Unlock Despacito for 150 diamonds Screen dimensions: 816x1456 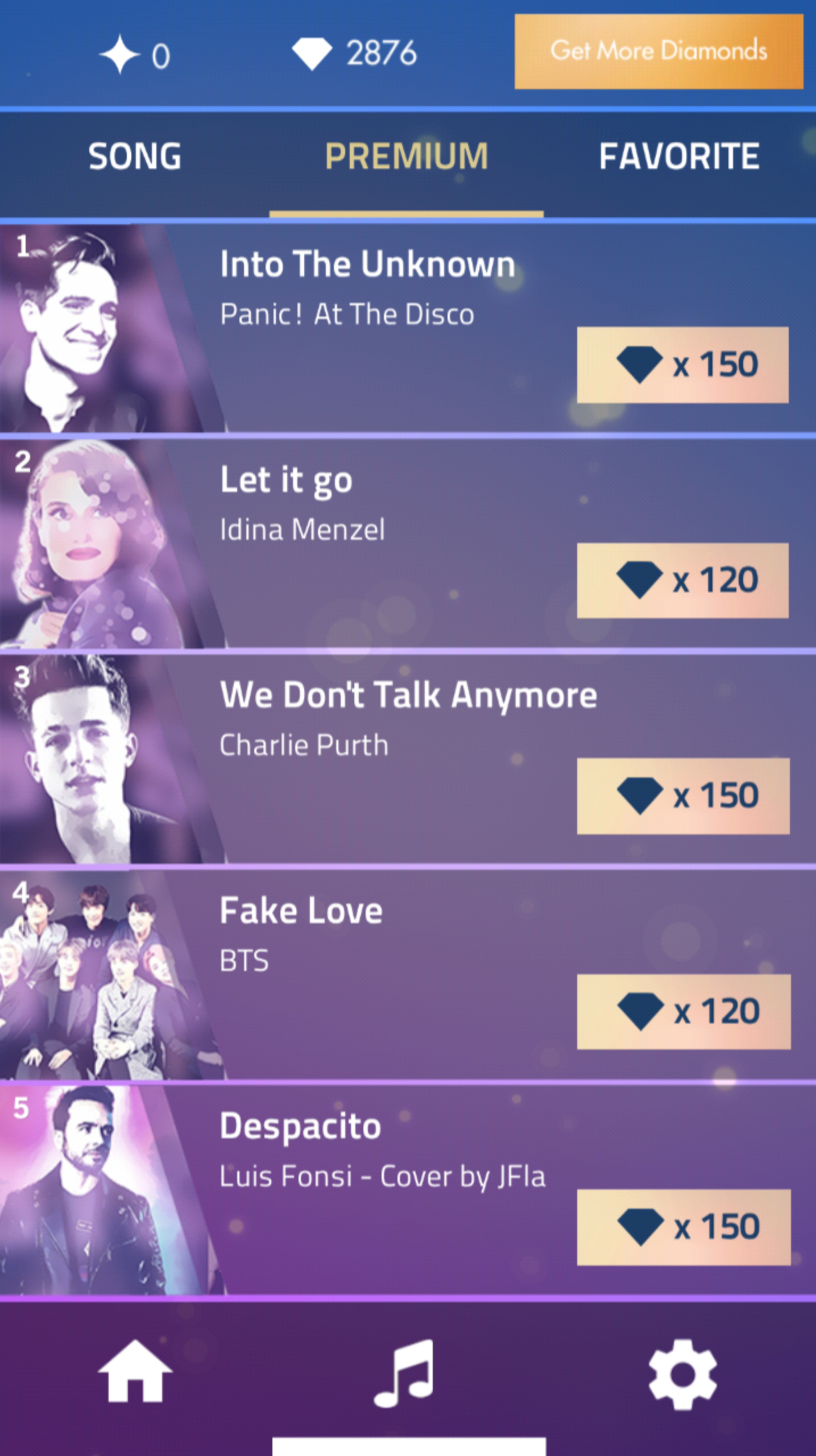pyautogui.click(x=682, y=1227)
